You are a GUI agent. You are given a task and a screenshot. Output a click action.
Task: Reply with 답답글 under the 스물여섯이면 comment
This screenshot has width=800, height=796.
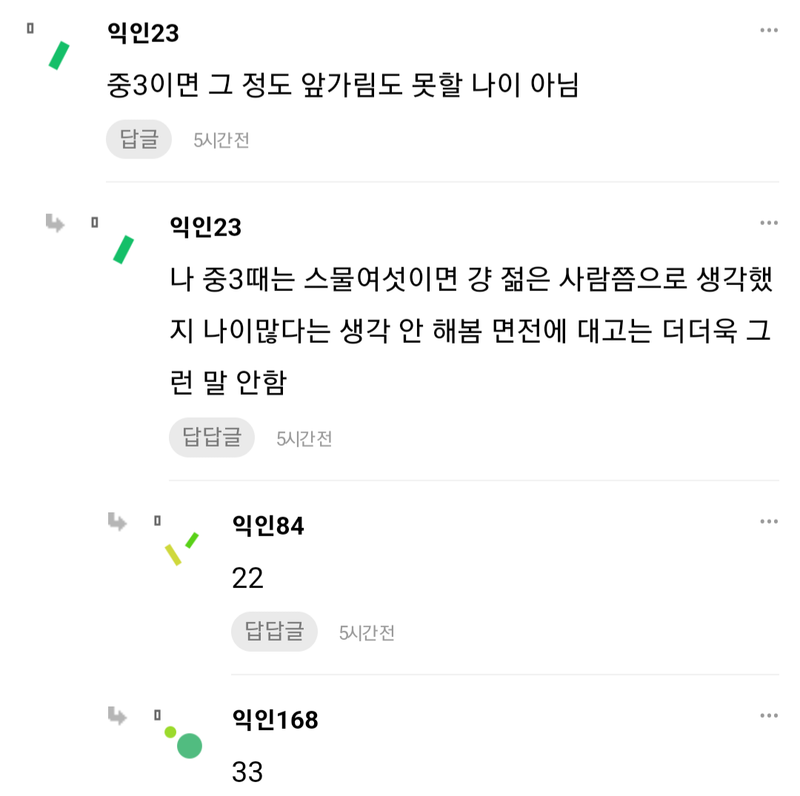[211, 437]
